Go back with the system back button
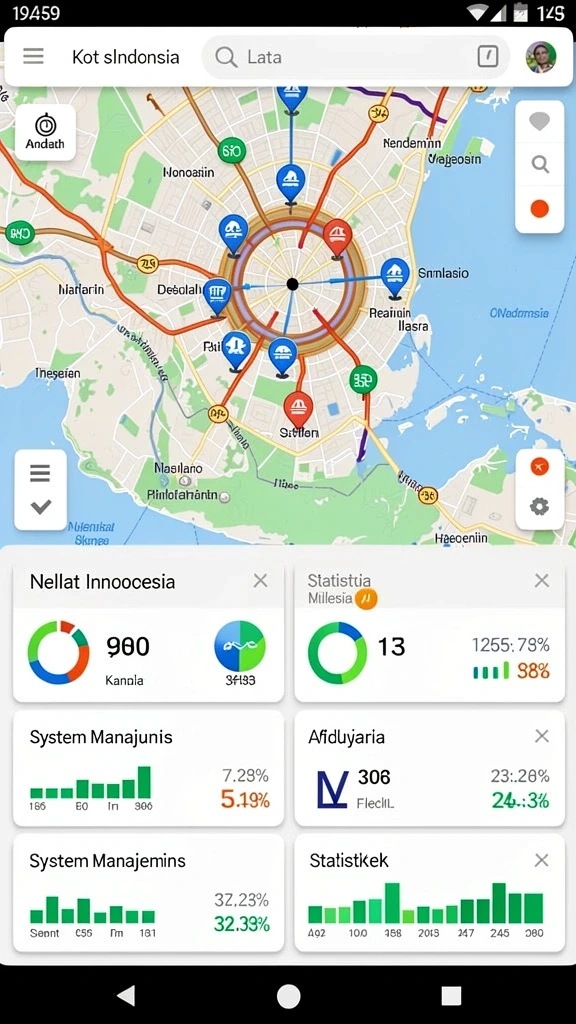 pyautogui.click(x=125, y=995)
